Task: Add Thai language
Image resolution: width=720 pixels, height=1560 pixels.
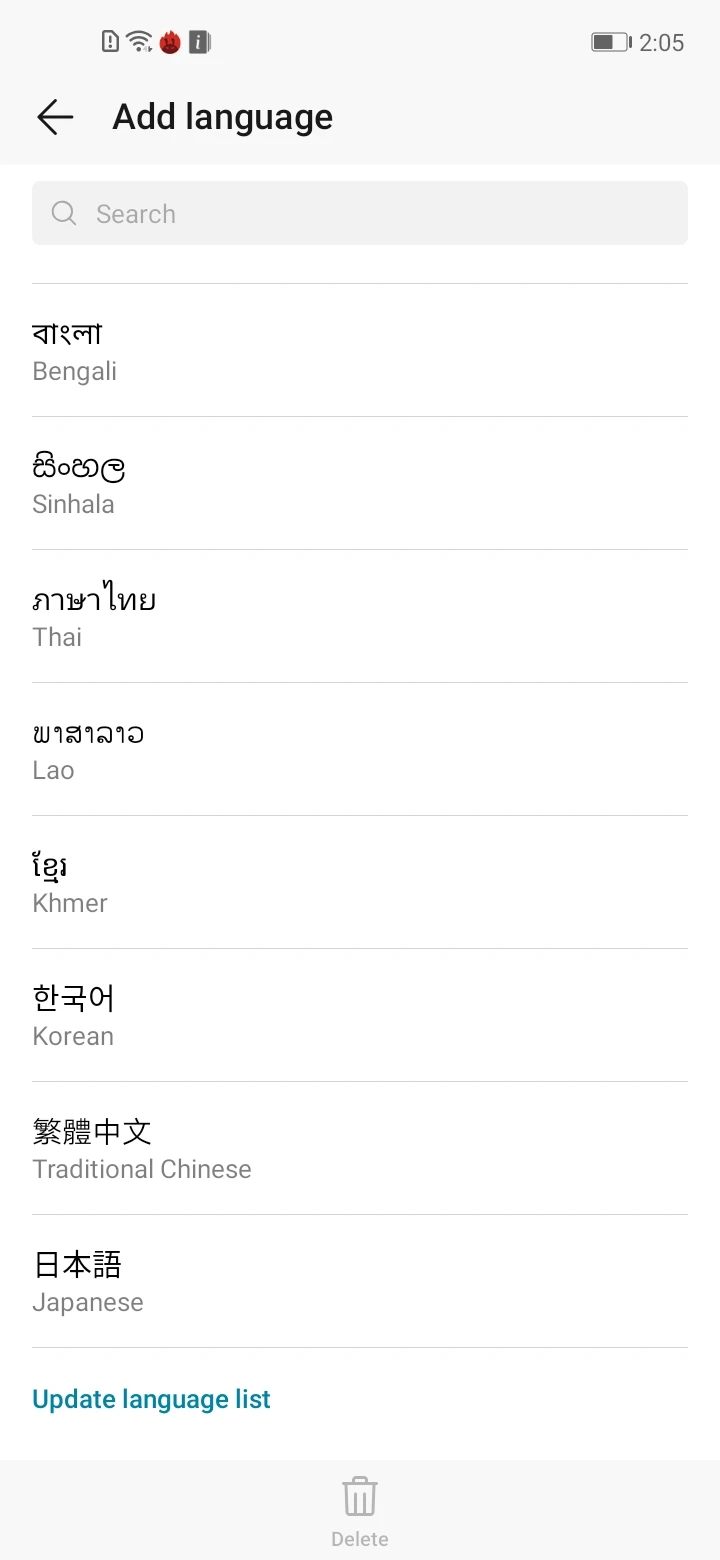Action: (360, 616)
